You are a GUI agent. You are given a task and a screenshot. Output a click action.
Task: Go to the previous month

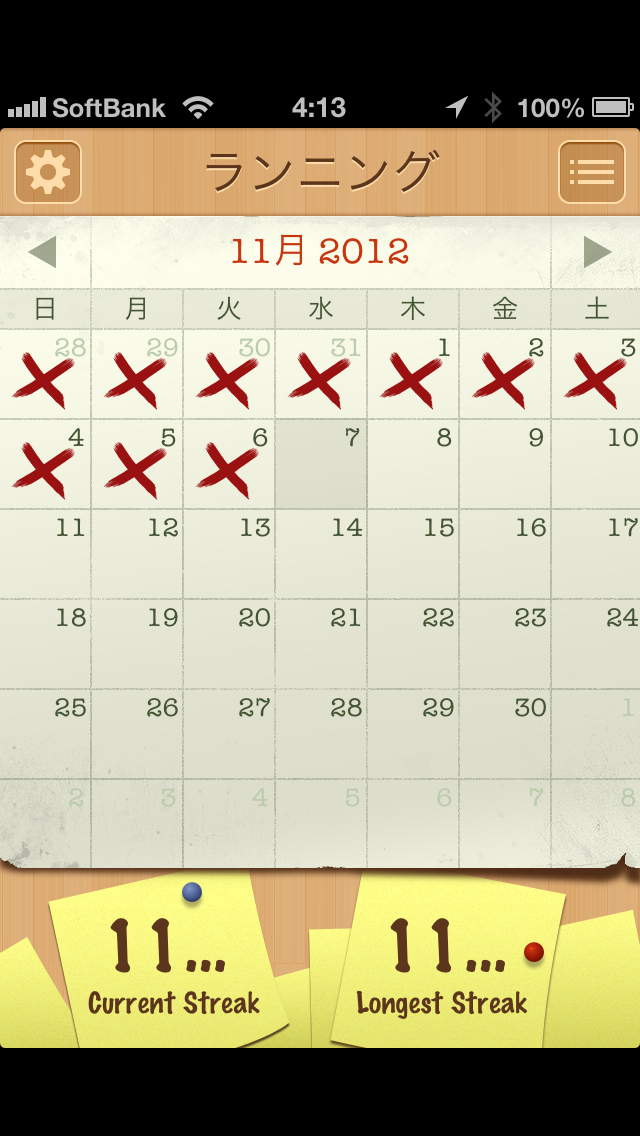(x=43, y=252)
